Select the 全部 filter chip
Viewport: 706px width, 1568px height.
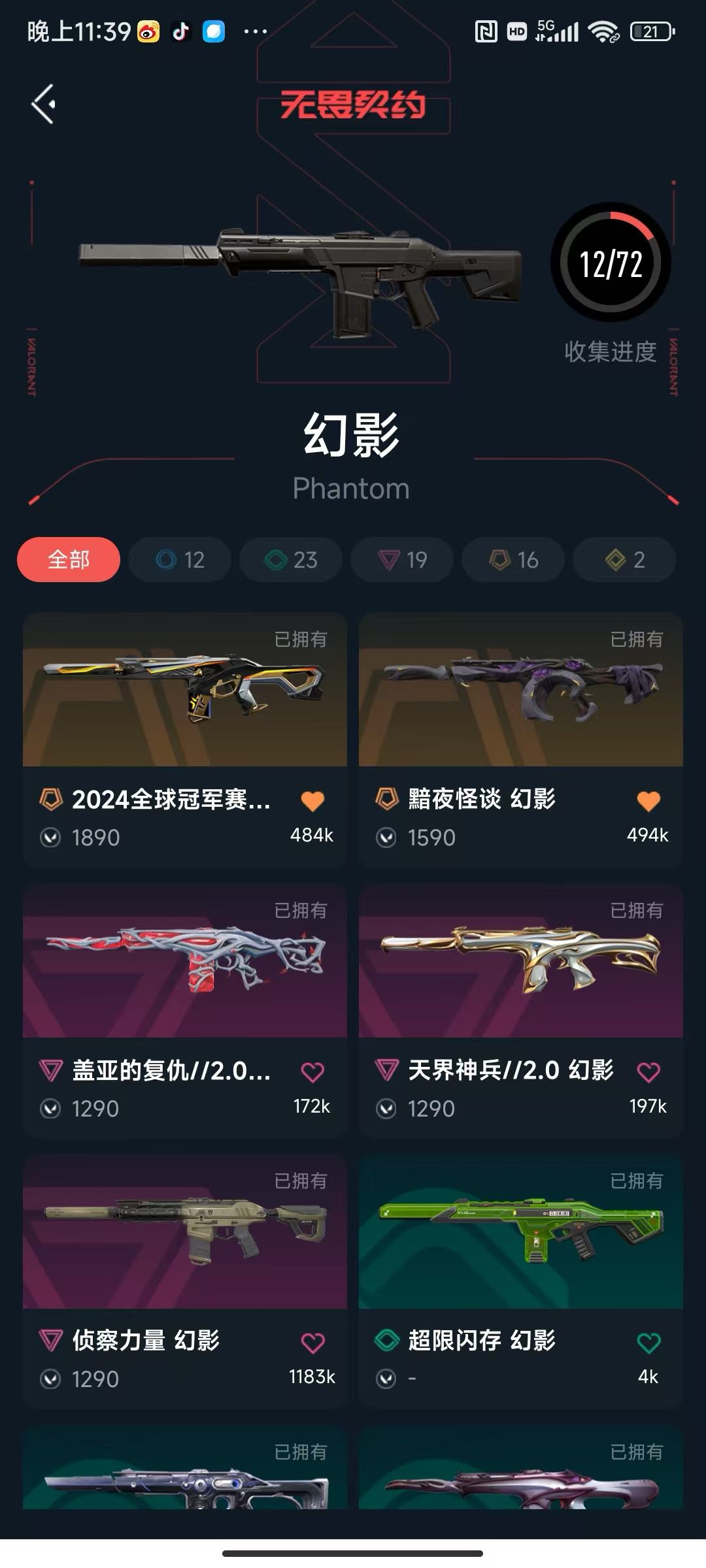(x=69, y=559)
